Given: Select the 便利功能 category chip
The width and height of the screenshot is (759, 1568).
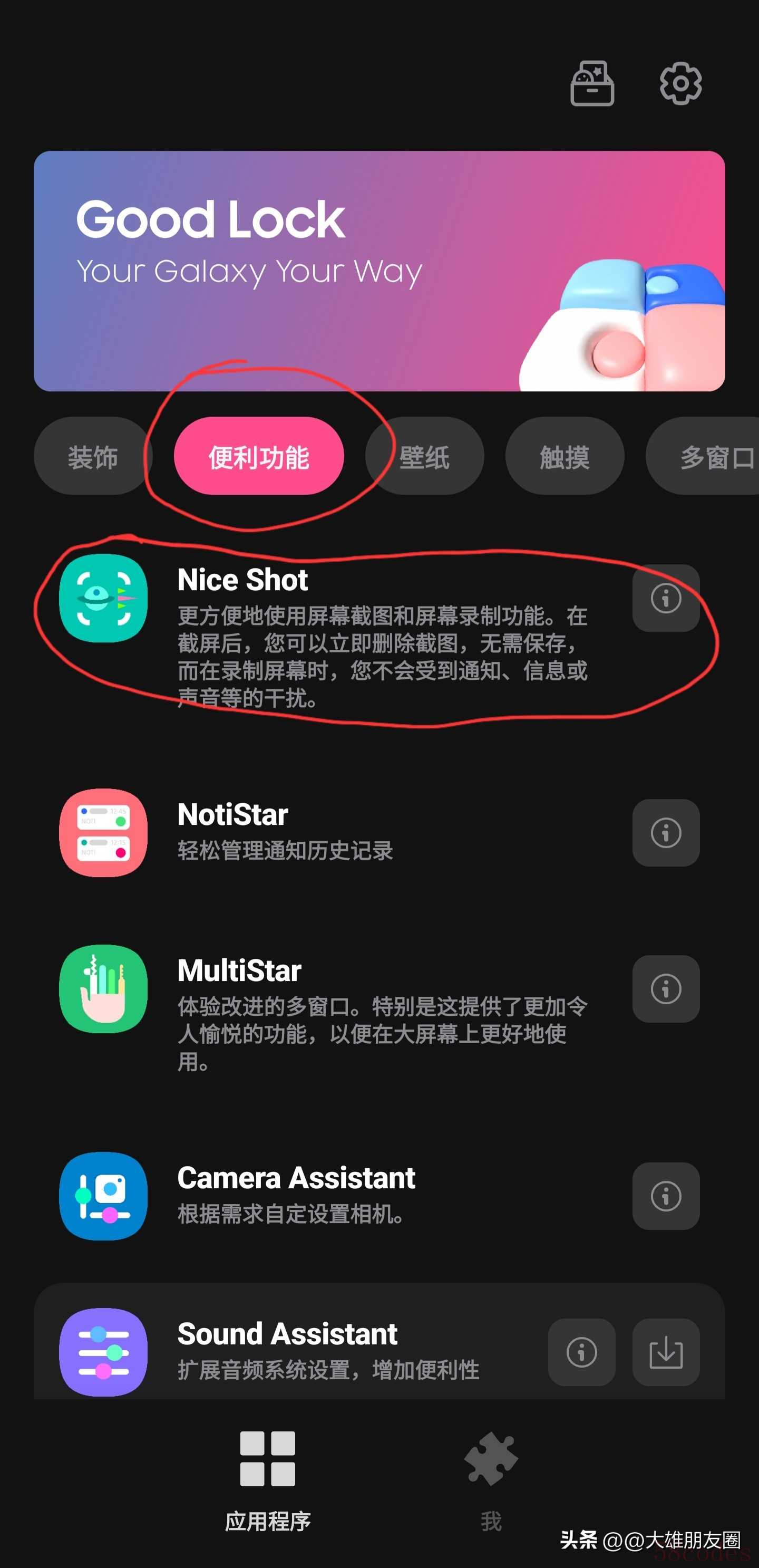Looking at the screenshot, I should click(258, 457).
